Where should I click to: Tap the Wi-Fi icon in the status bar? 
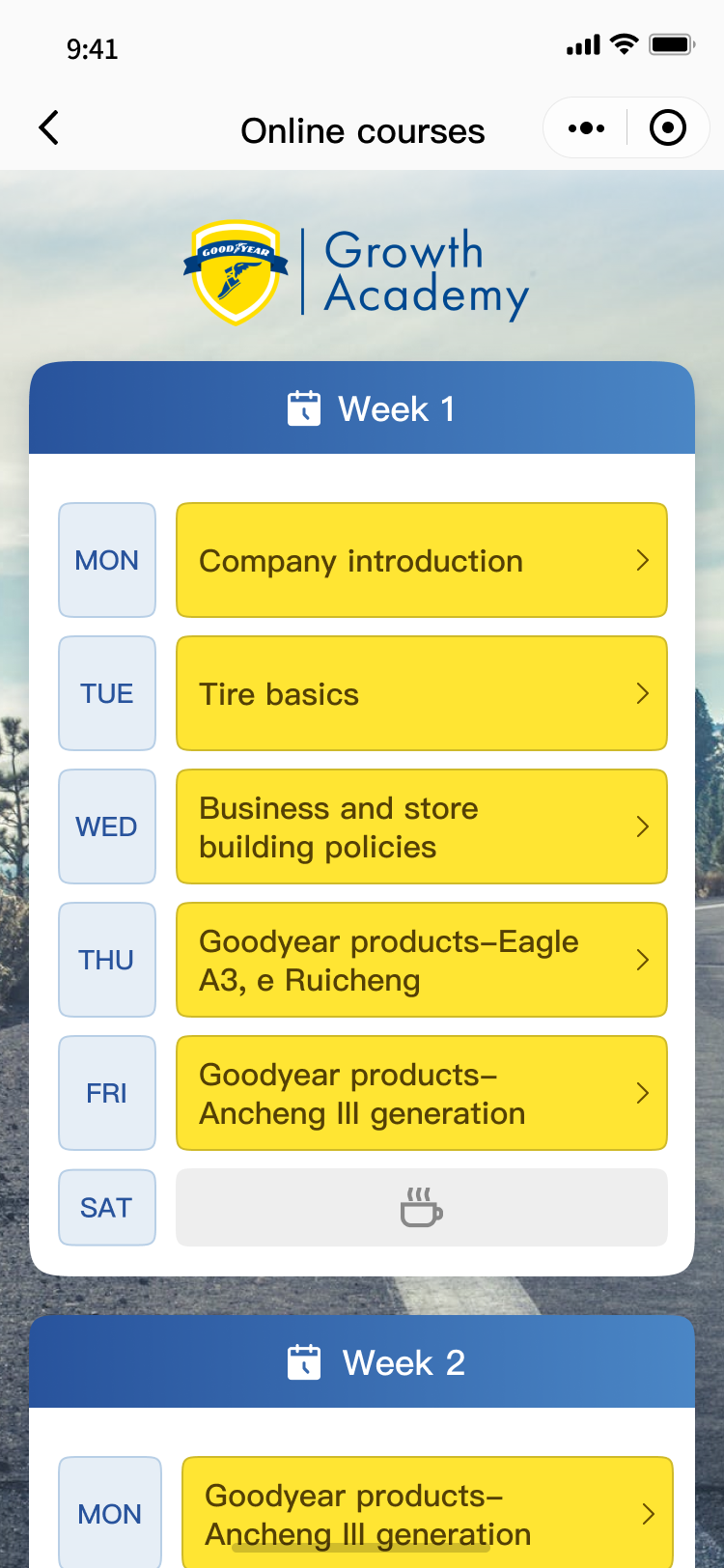coord(624,43)
